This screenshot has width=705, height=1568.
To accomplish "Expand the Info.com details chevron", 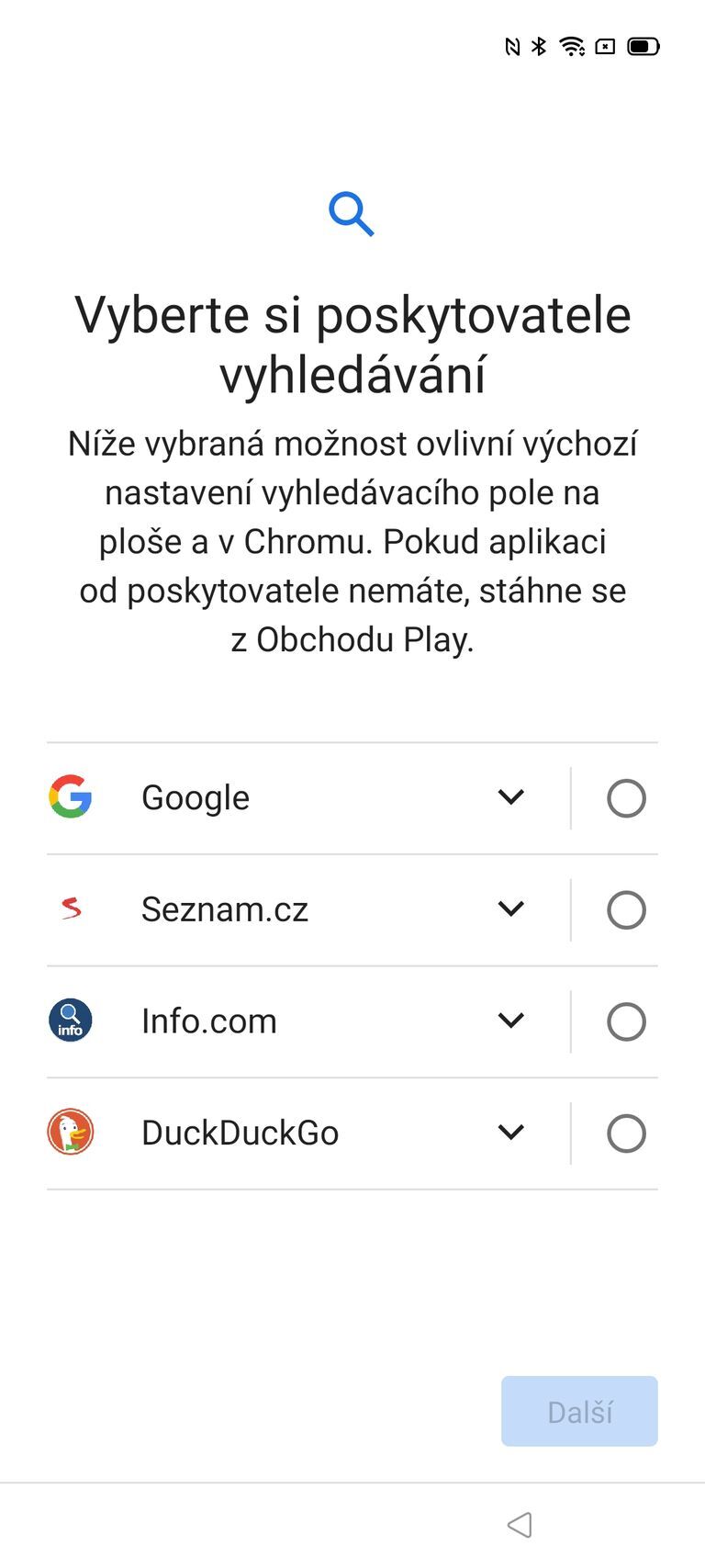I will (x=511, y=1021).
